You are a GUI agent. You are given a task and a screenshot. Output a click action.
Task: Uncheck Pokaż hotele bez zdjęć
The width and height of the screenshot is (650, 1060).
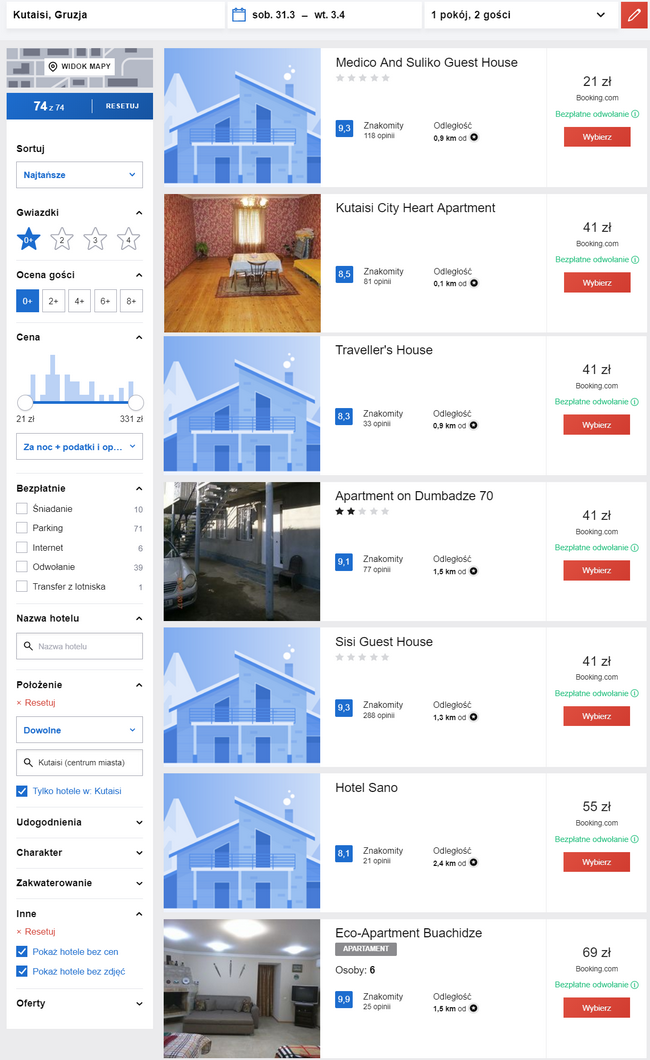click(22, 971)
